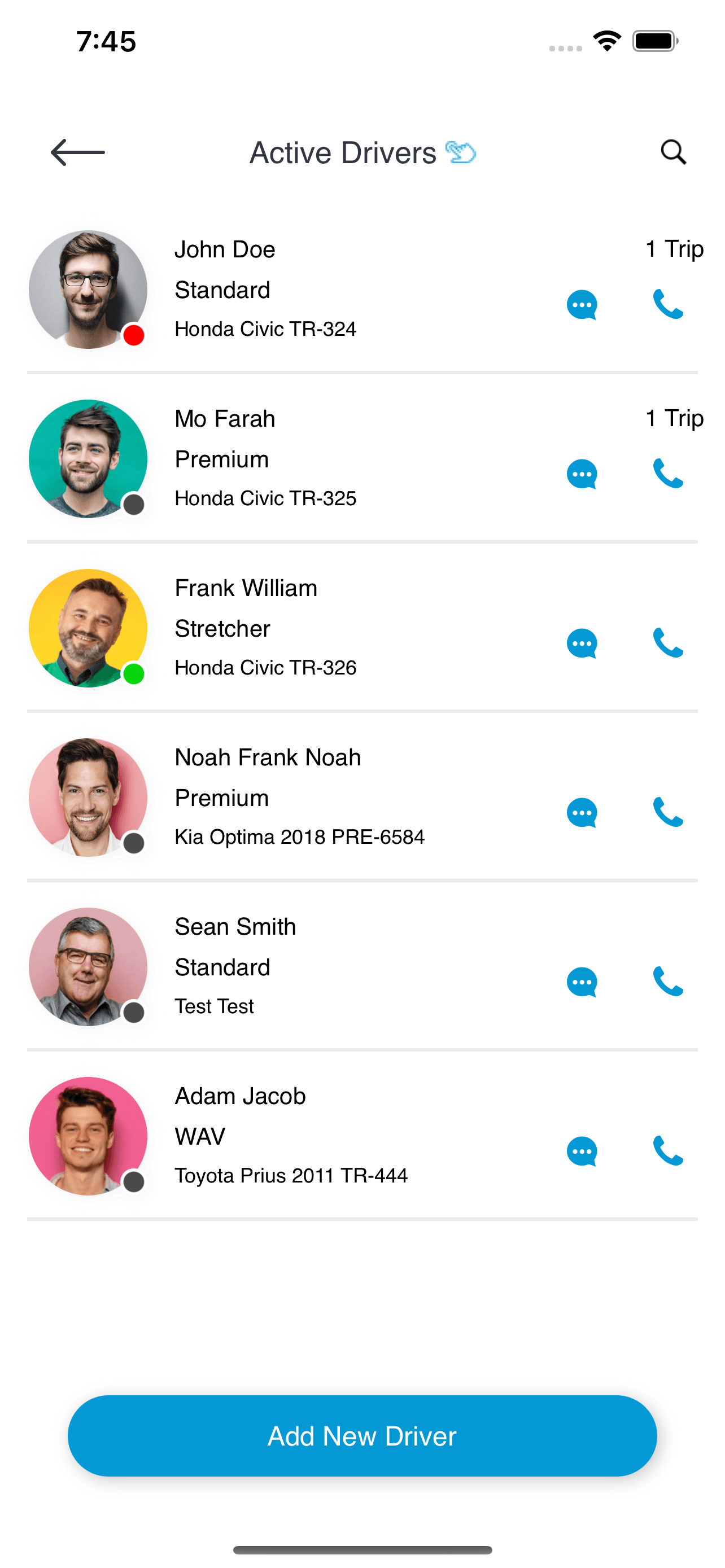Call John Doe
The width and height of the screenshot is (725, 1568).
point(668,304)
